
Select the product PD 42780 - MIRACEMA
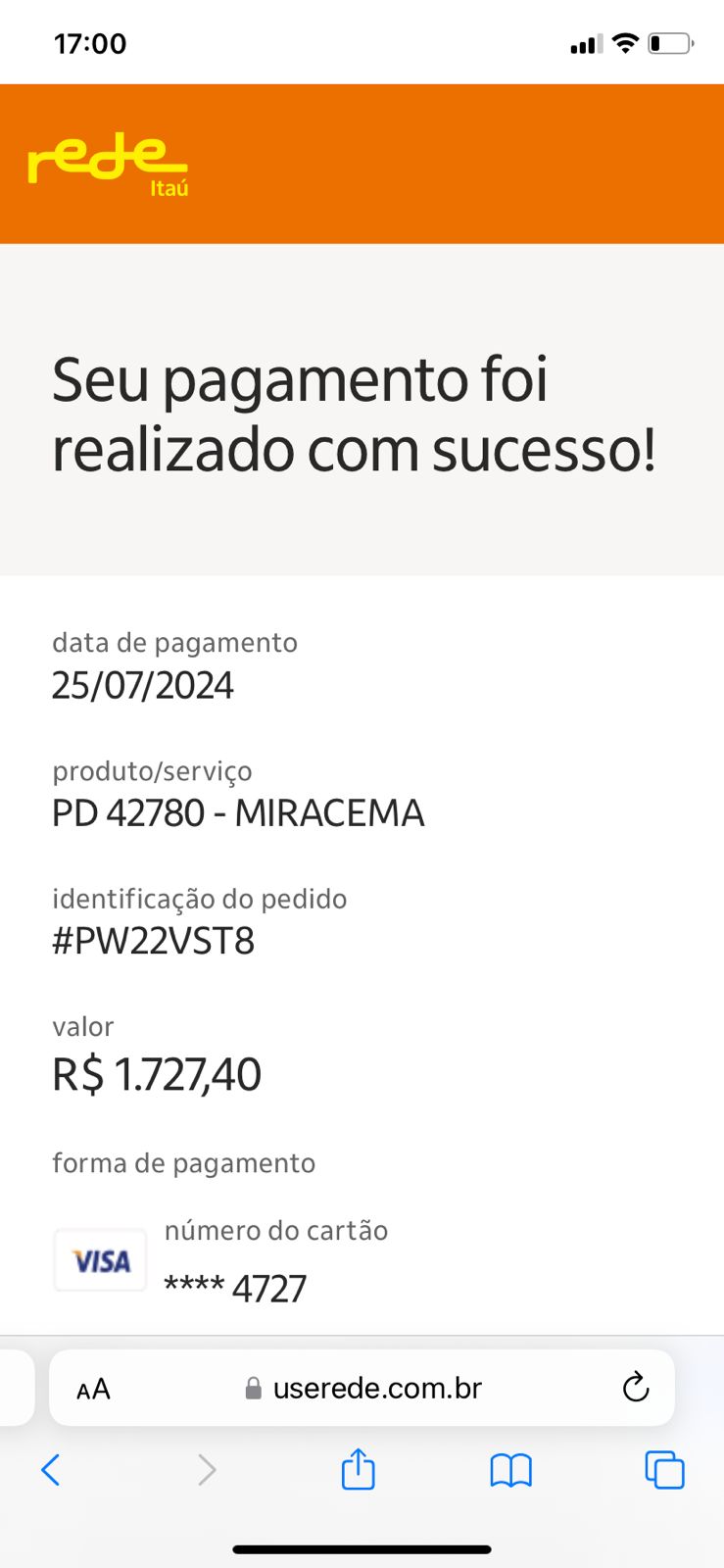pyautogui.click(x=238, y=812)
